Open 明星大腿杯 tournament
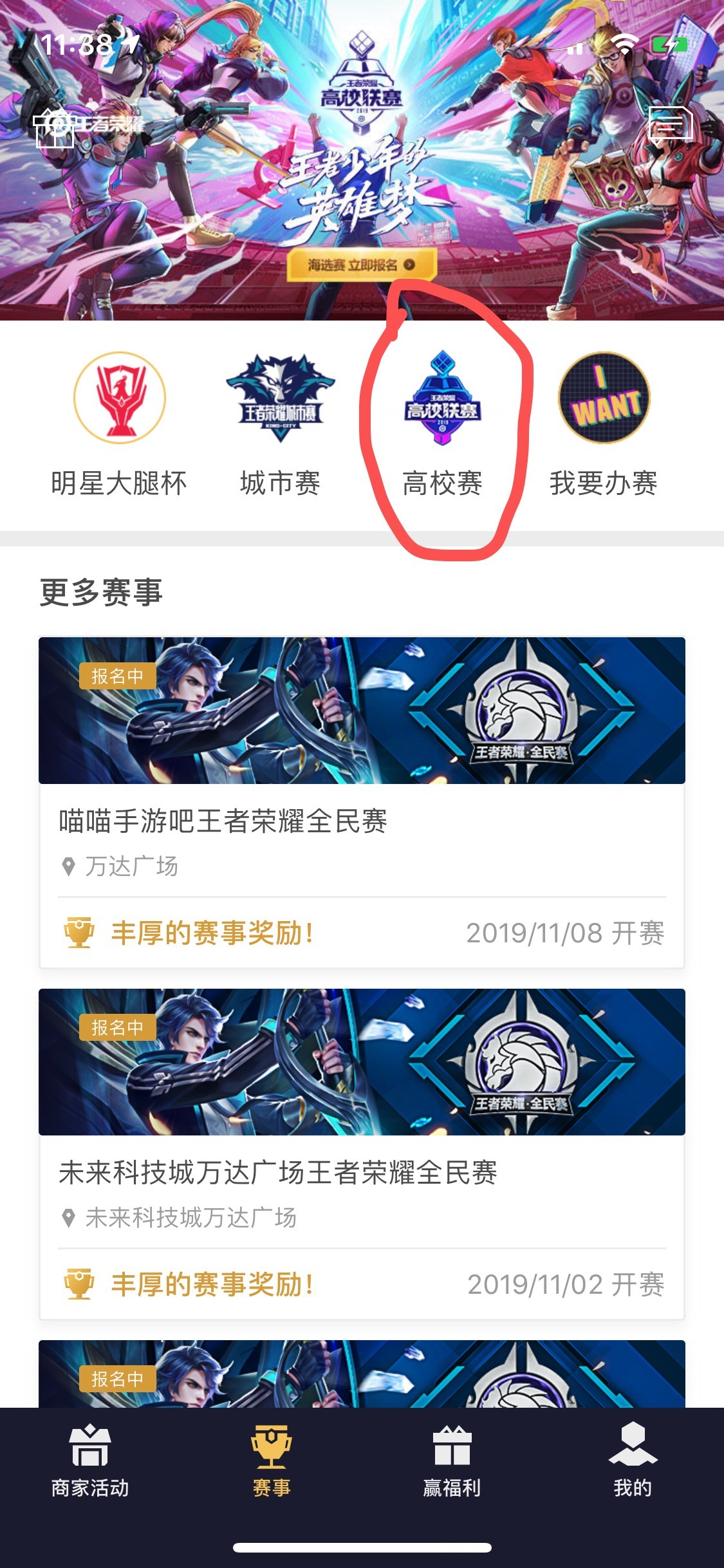Image resolution: width=724 pixels, height=1568 pixels. pos(119,425)
